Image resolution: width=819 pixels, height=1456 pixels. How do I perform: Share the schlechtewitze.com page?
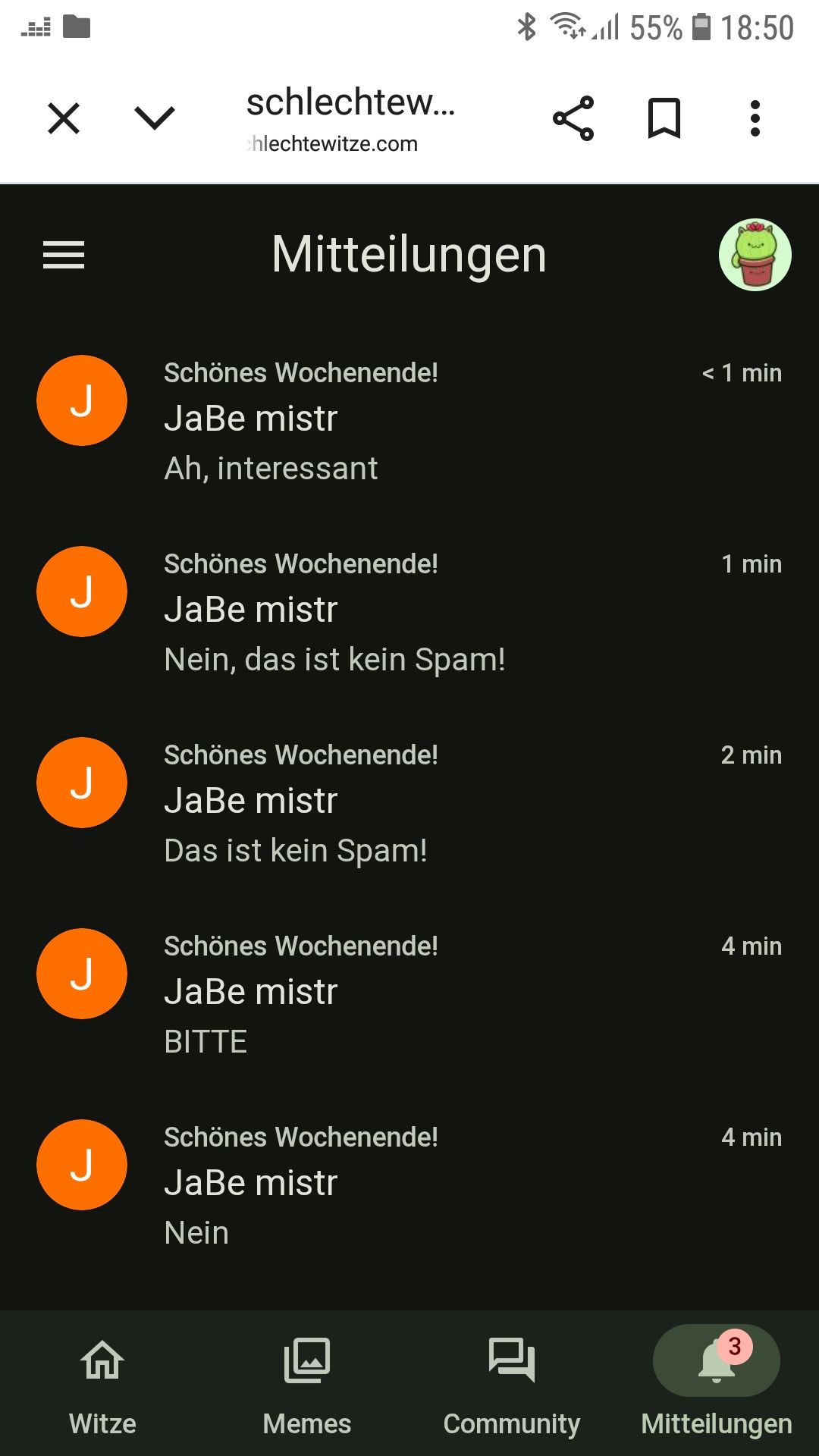573,119
